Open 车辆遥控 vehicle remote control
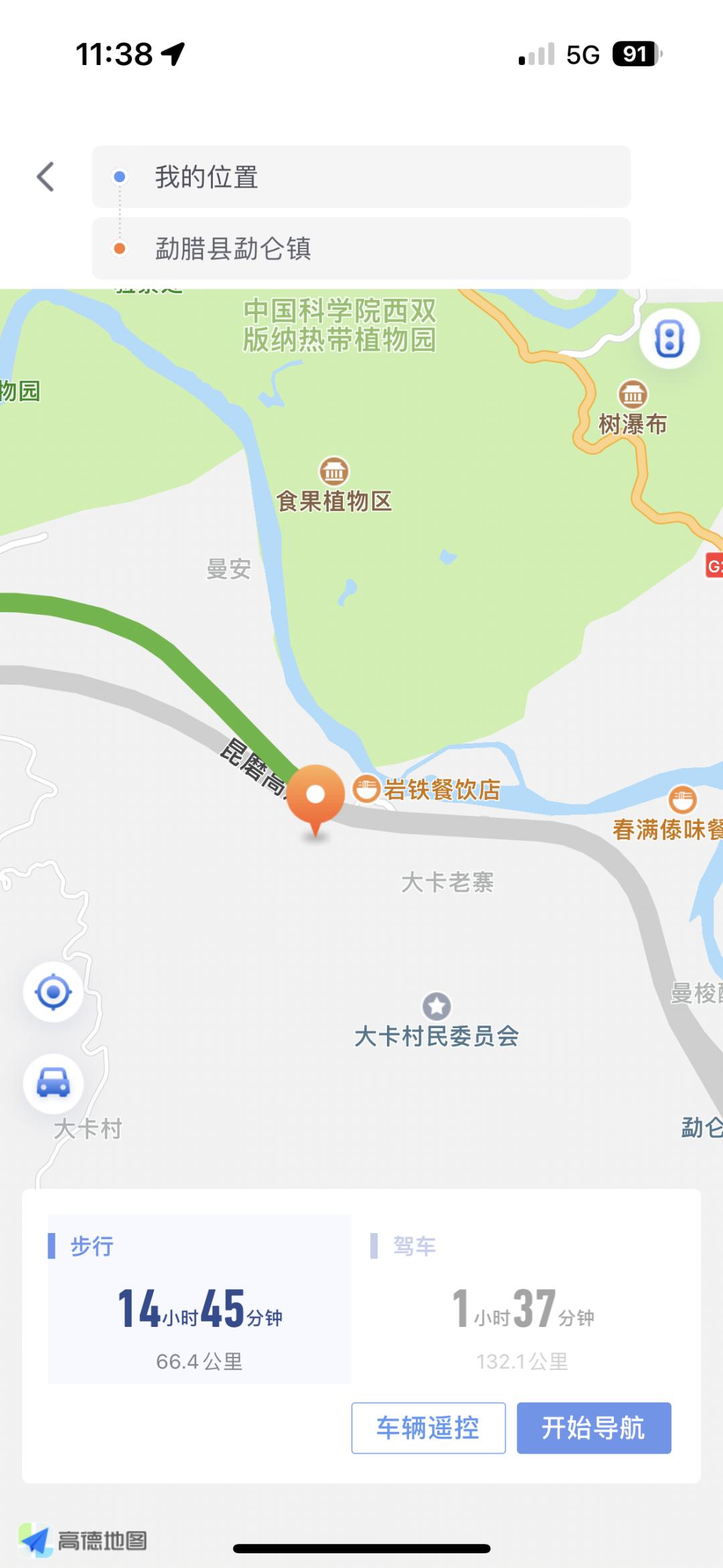The image size is (723, 1568). coord(428,1428)
